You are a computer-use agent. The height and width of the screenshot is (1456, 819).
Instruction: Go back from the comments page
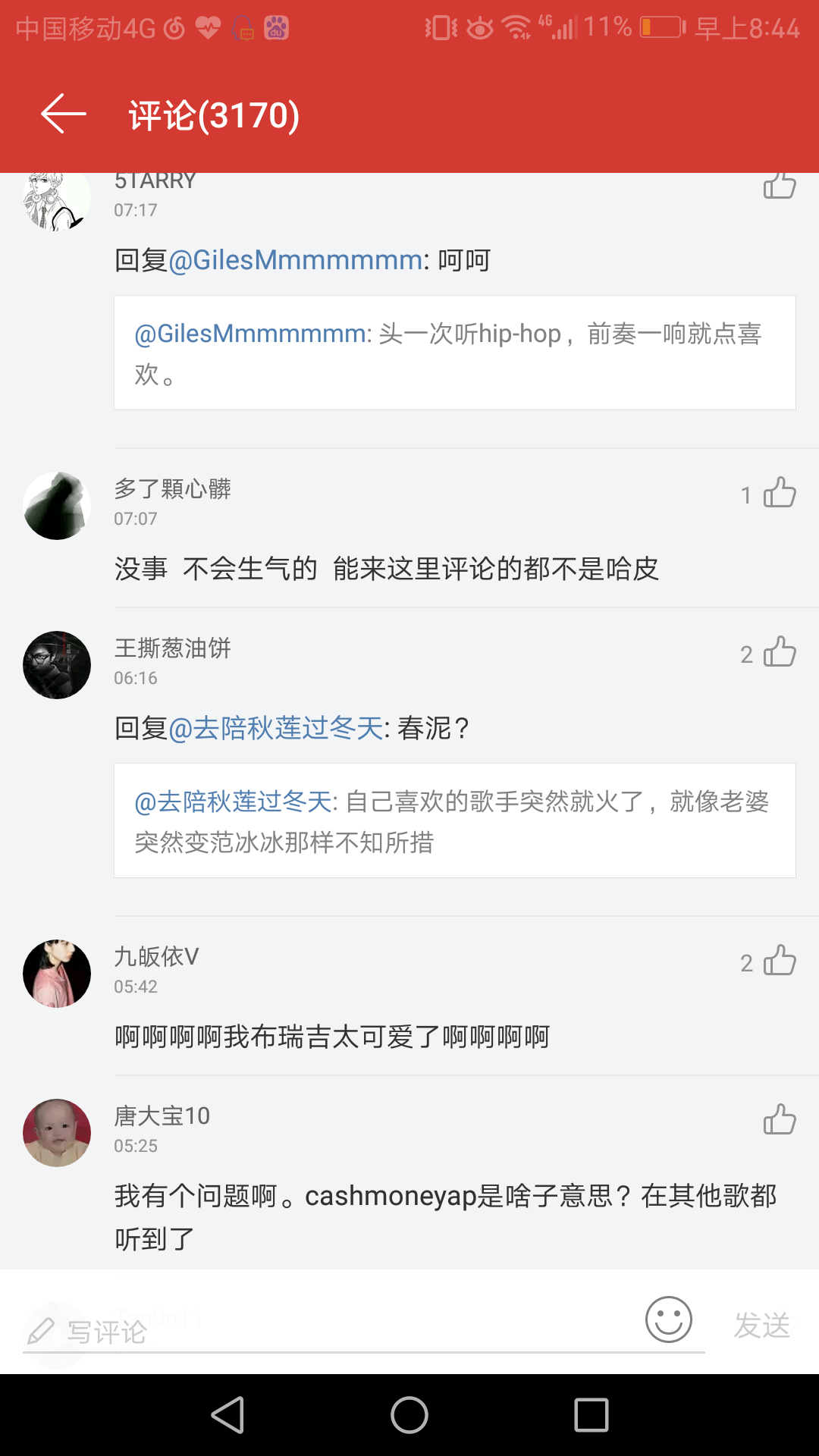click(64, 115)
